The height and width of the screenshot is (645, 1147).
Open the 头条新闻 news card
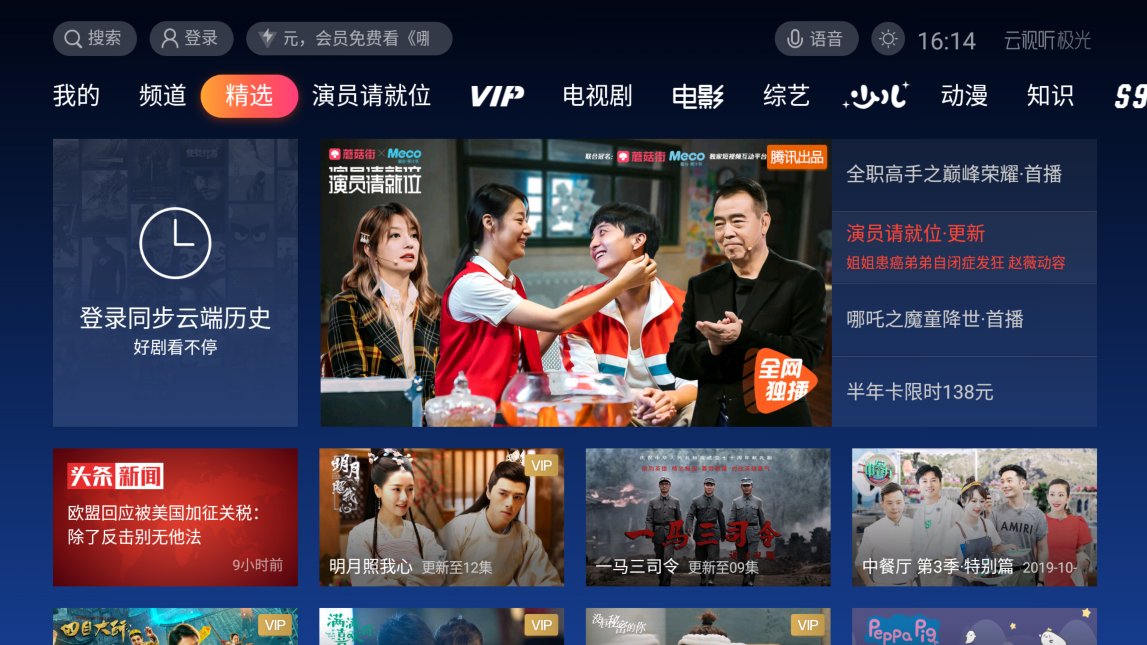click(175, 517)
